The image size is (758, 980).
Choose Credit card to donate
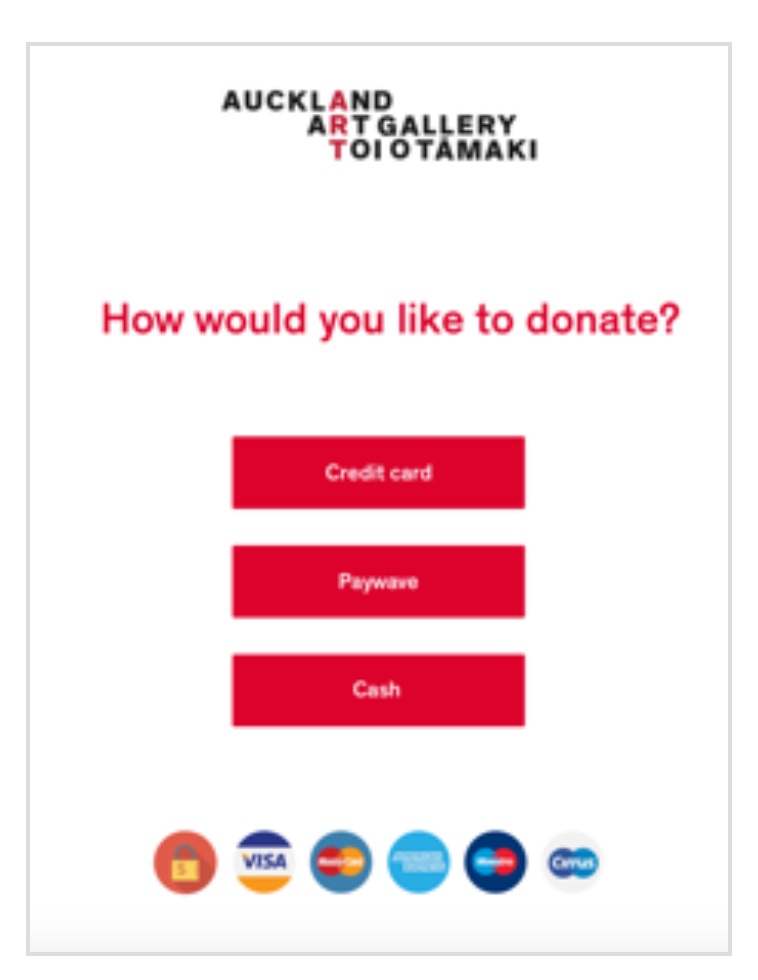378,472
